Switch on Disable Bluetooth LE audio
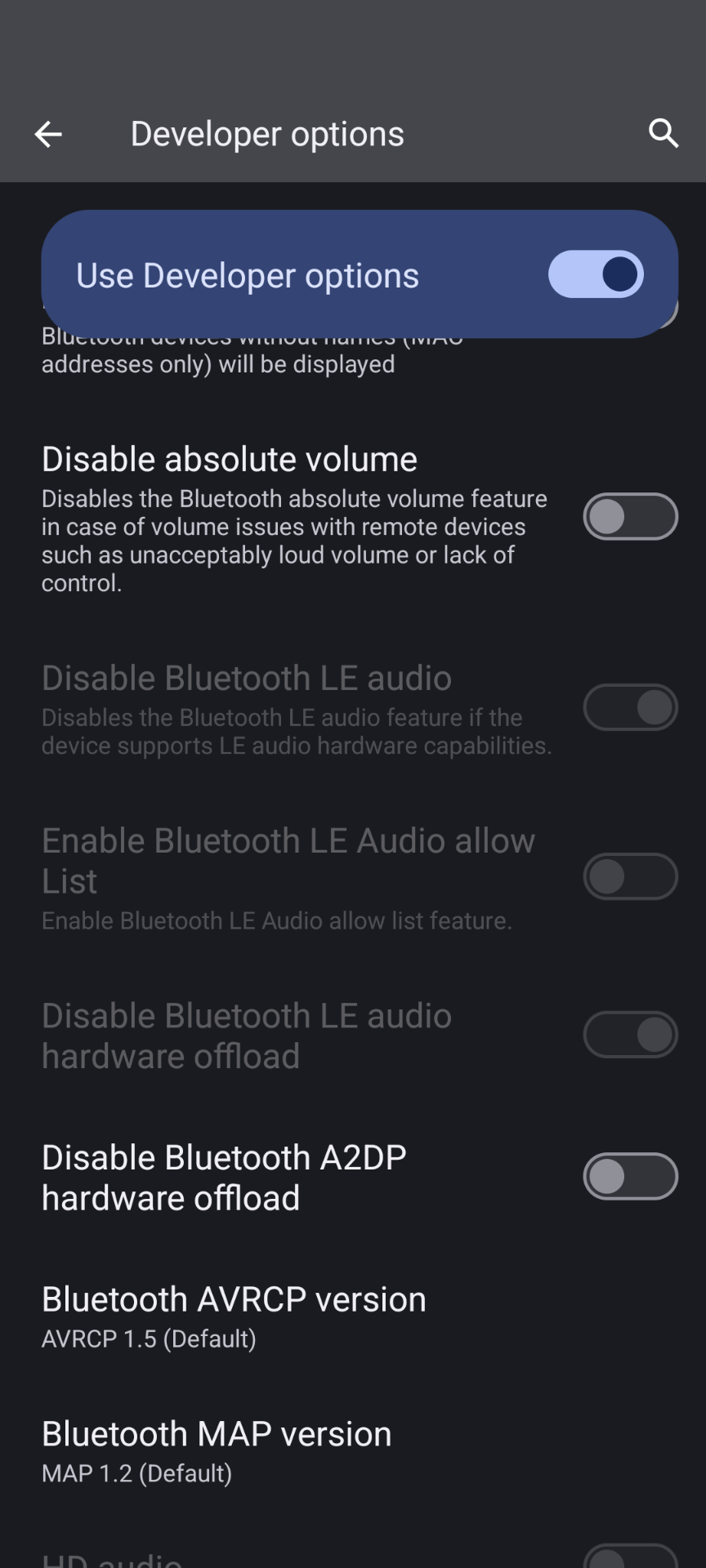This screenshot has height=1568, width=706. tap(629, 706)
